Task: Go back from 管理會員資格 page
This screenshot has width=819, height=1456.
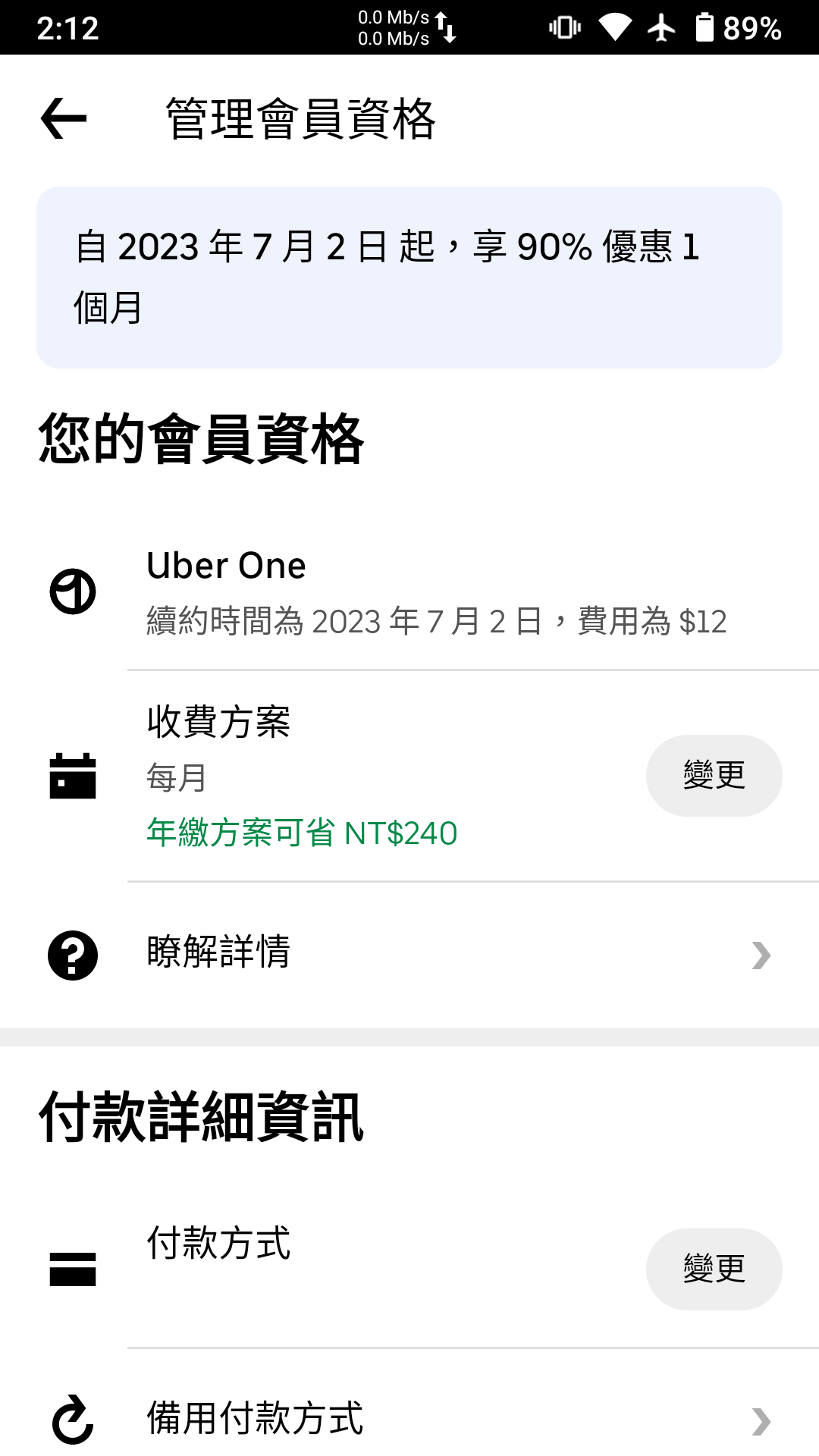Action: [x=64, y=119]
